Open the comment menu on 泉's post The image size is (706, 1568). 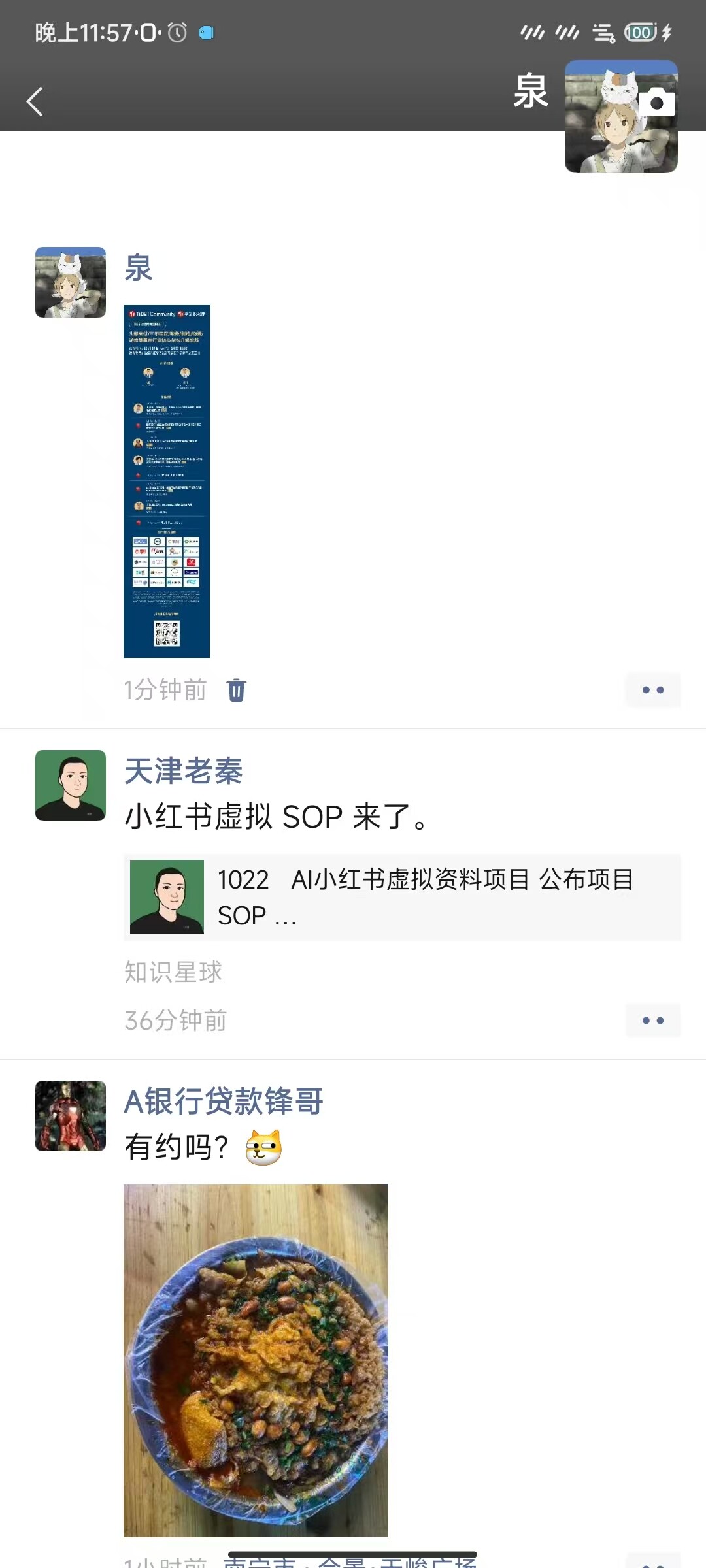pyautogui.click(x=652, y=690)
